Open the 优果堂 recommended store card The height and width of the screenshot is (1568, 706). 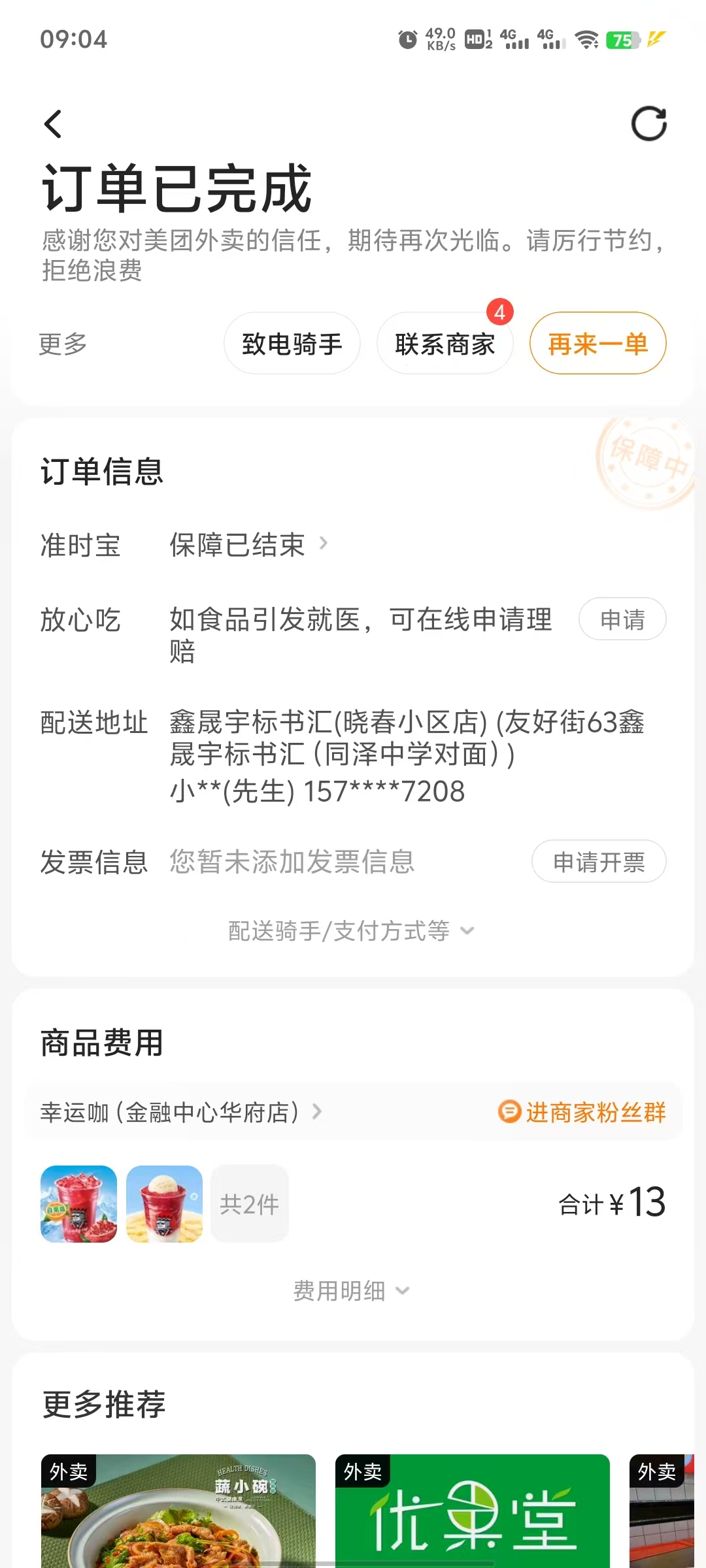[472, 1511]
